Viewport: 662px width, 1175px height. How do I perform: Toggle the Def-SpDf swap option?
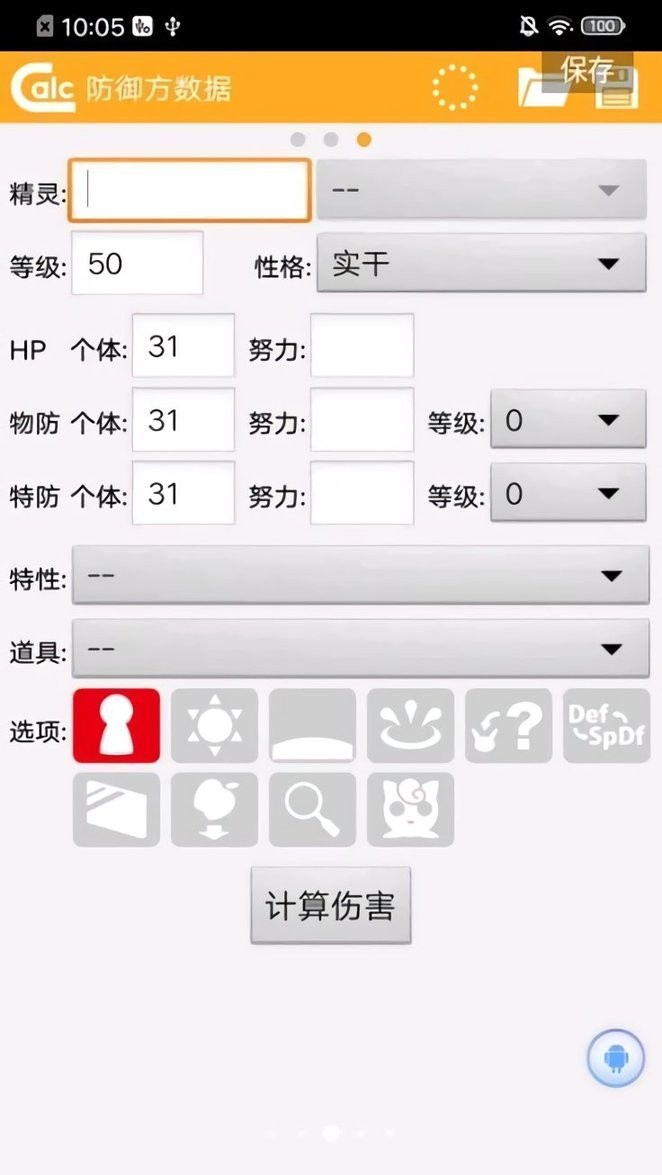(607, 726)
